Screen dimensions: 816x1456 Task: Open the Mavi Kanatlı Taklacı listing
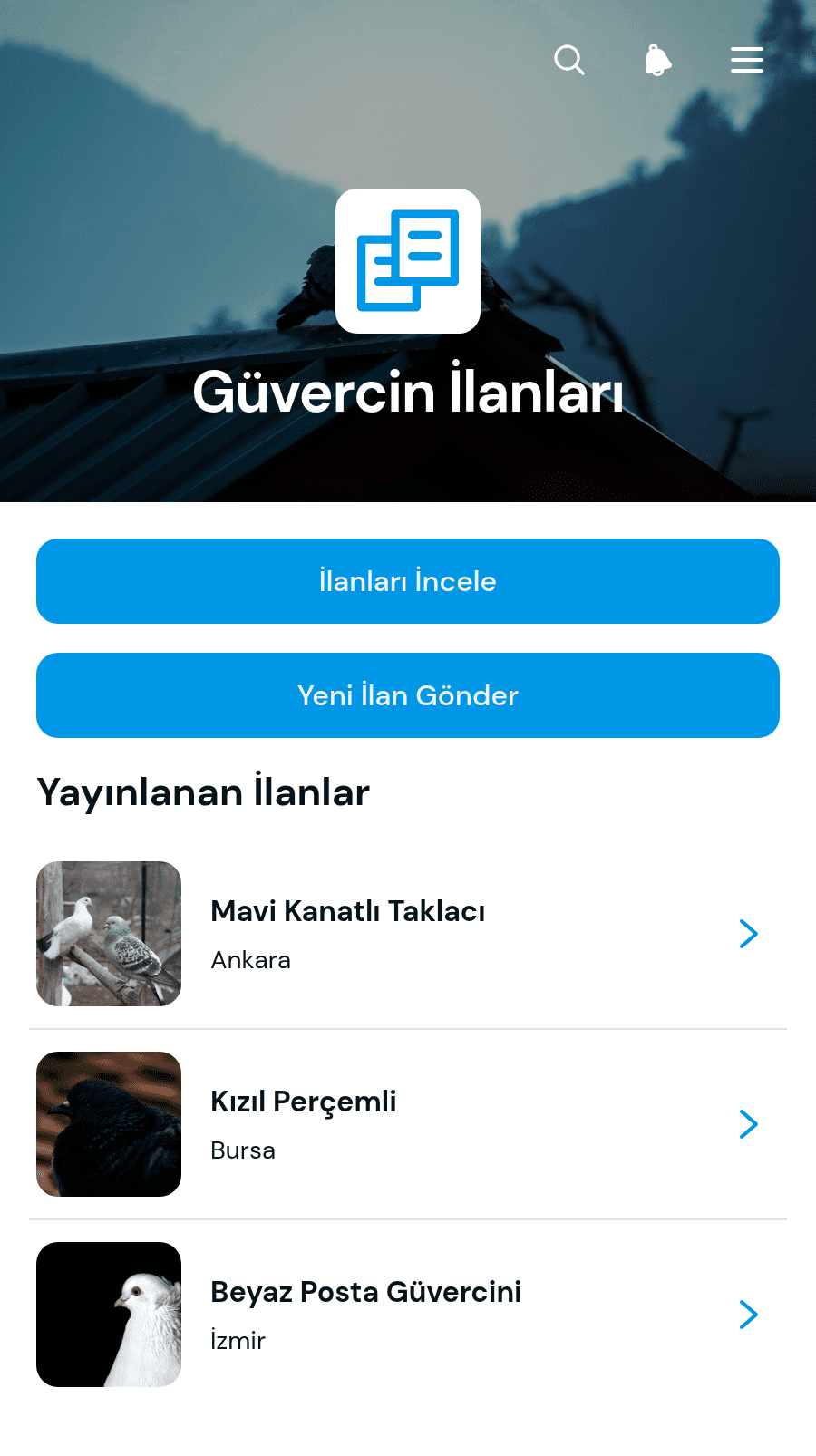(x=408, y=934)
